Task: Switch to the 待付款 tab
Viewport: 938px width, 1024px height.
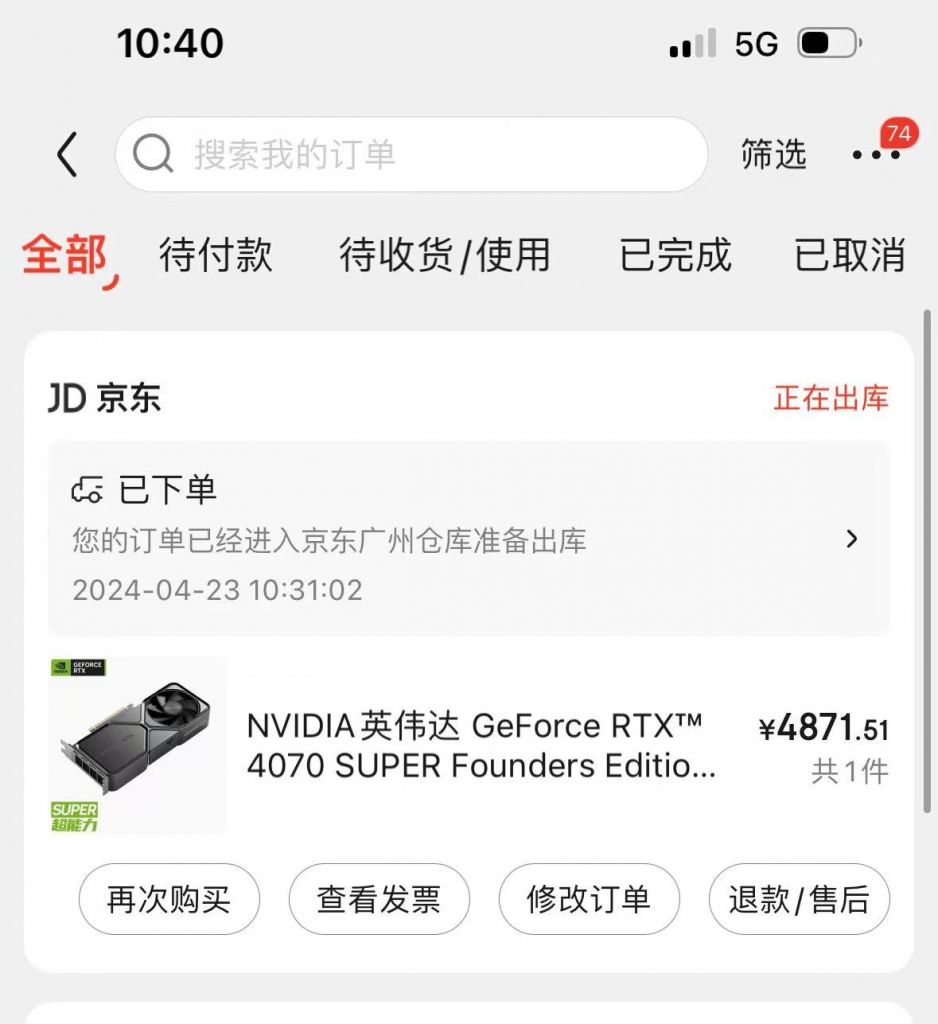Action: tap(216, 257)
